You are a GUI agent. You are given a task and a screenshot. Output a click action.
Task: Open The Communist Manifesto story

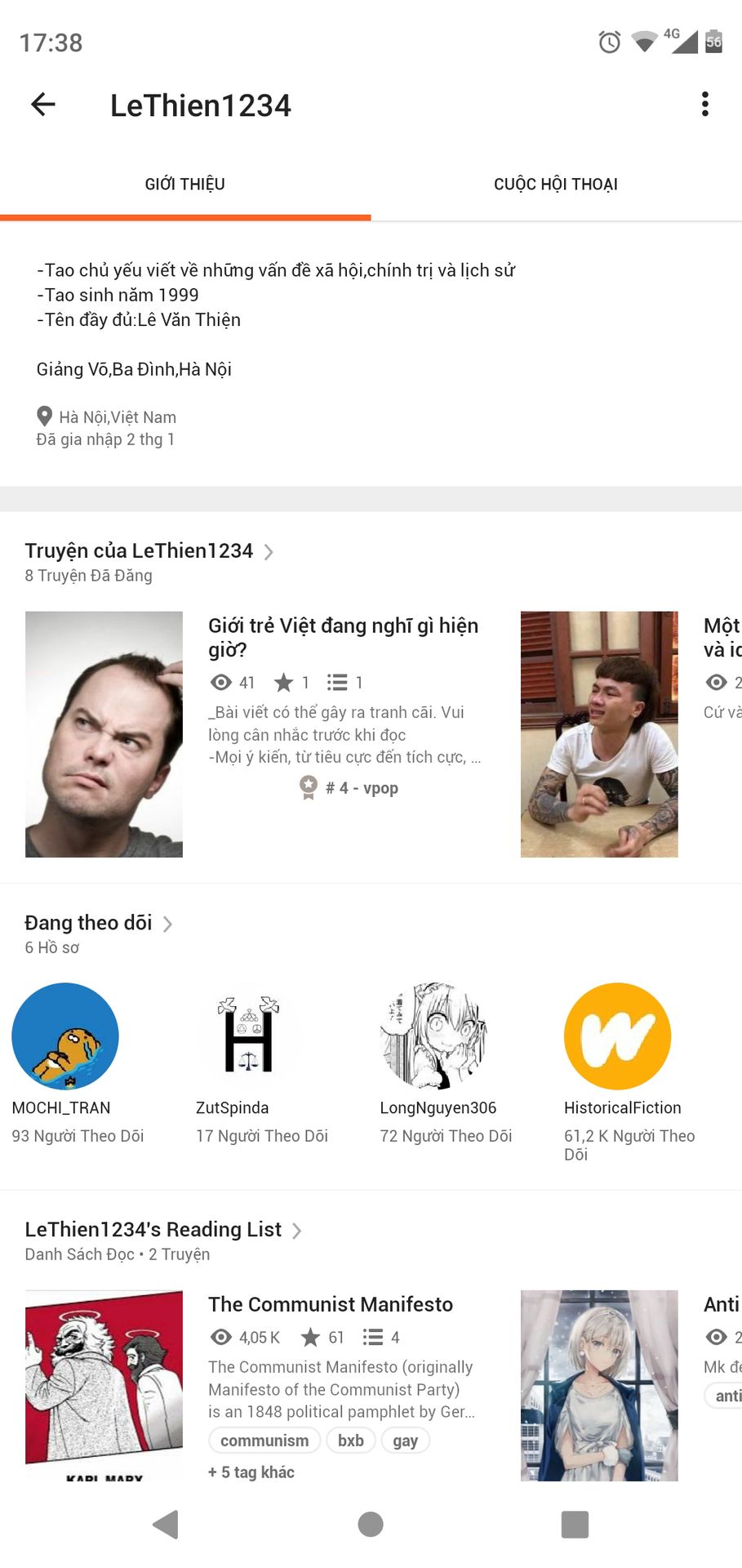330,1305
